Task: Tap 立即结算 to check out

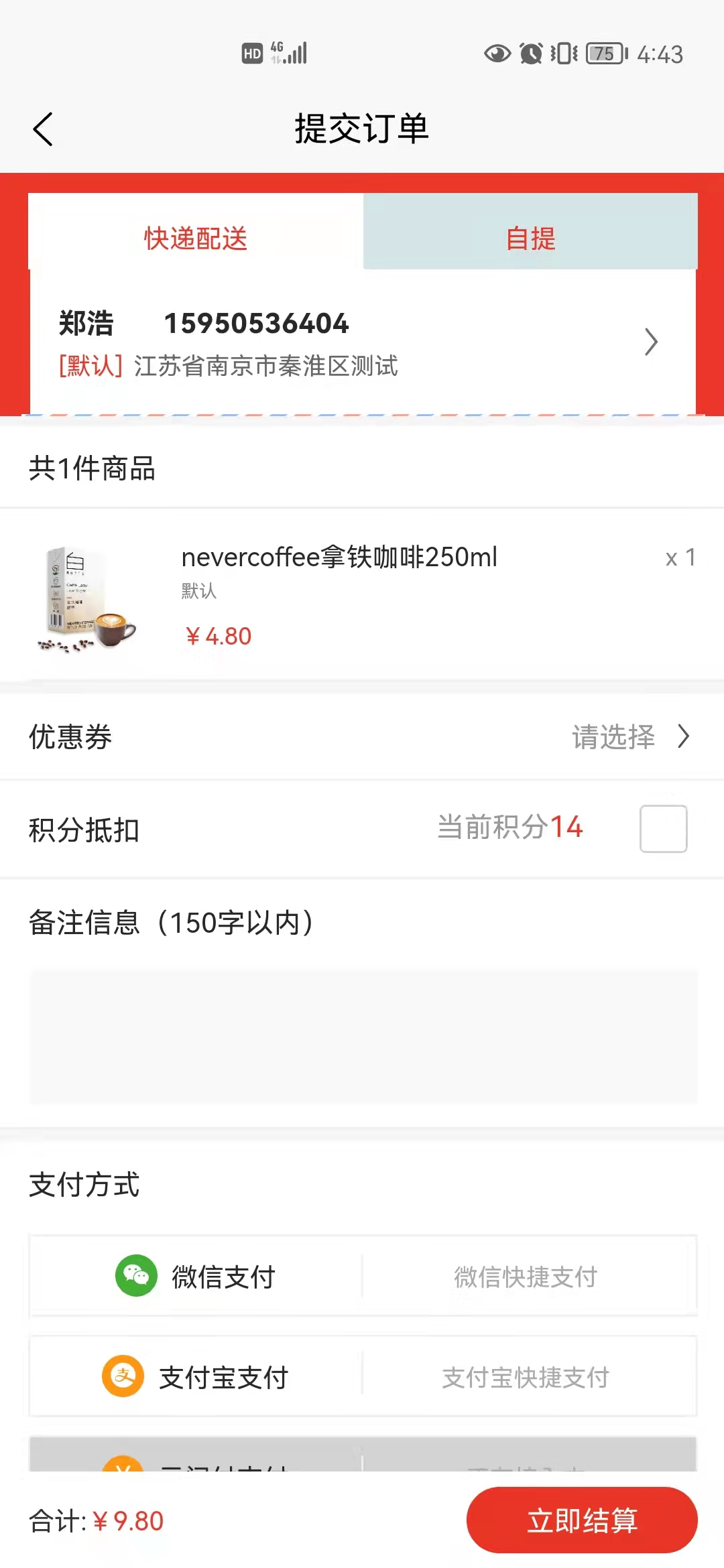Action: tap(582, 1520)
